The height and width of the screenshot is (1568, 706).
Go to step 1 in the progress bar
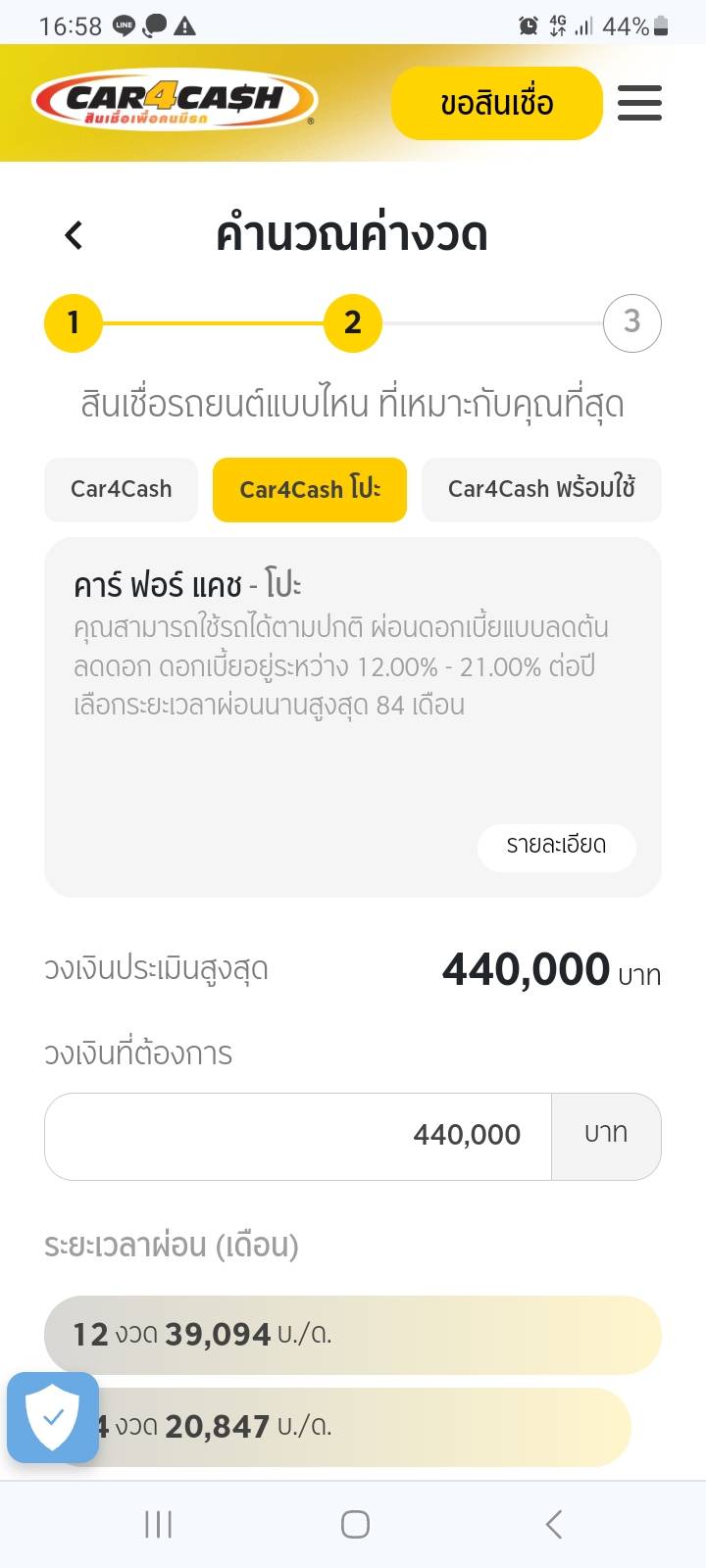coord(74,322)
